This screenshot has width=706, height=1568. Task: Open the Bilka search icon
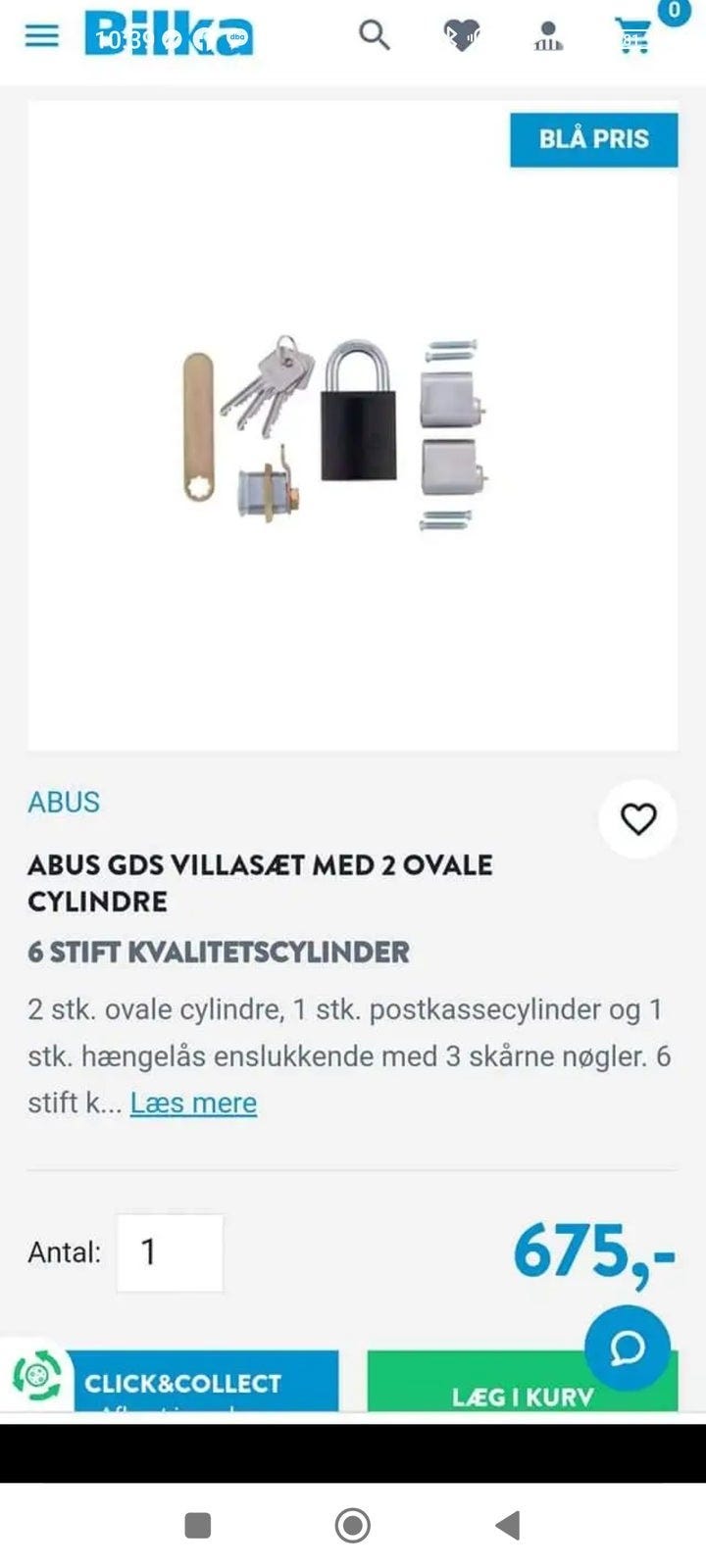(x=372, y=35)
